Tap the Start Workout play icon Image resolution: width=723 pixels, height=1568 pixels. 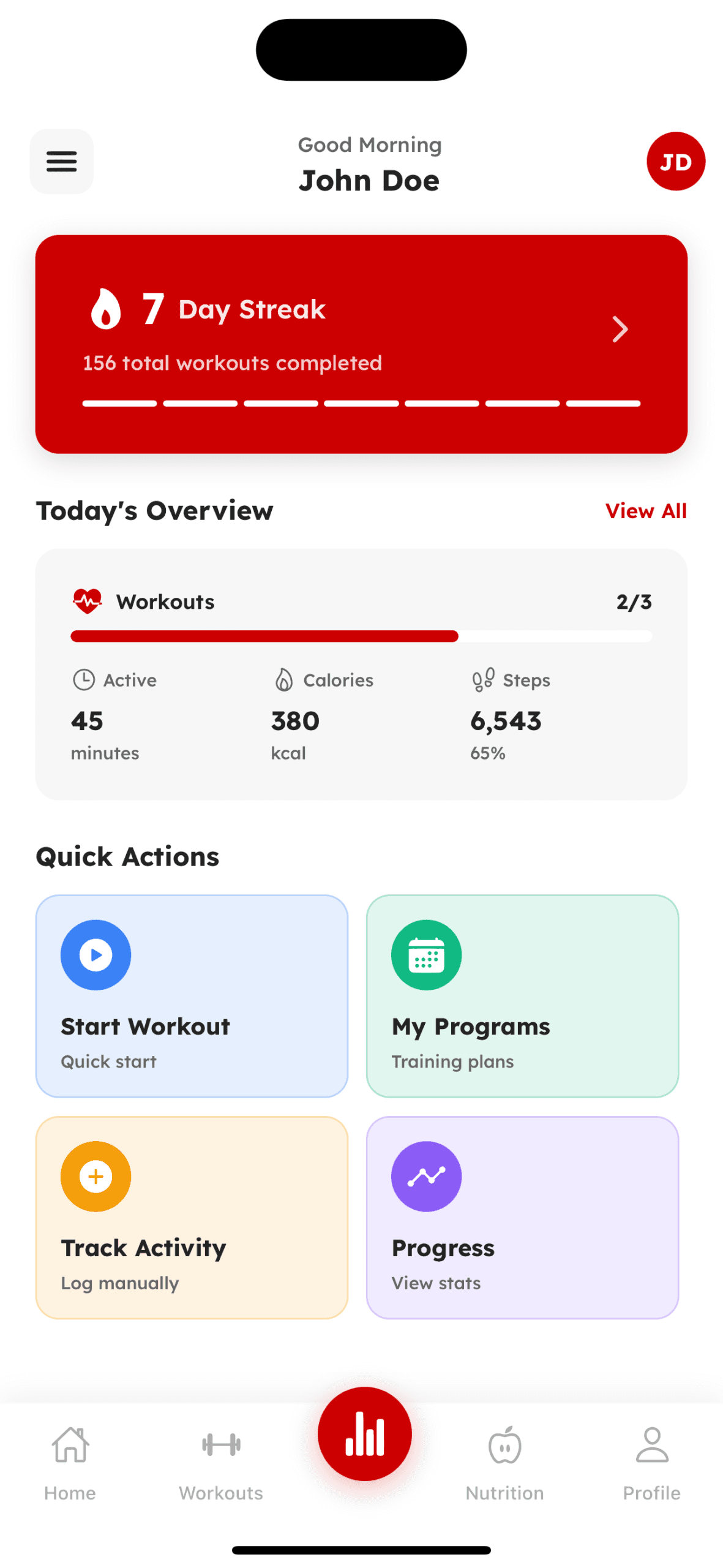tap(96, 954)
